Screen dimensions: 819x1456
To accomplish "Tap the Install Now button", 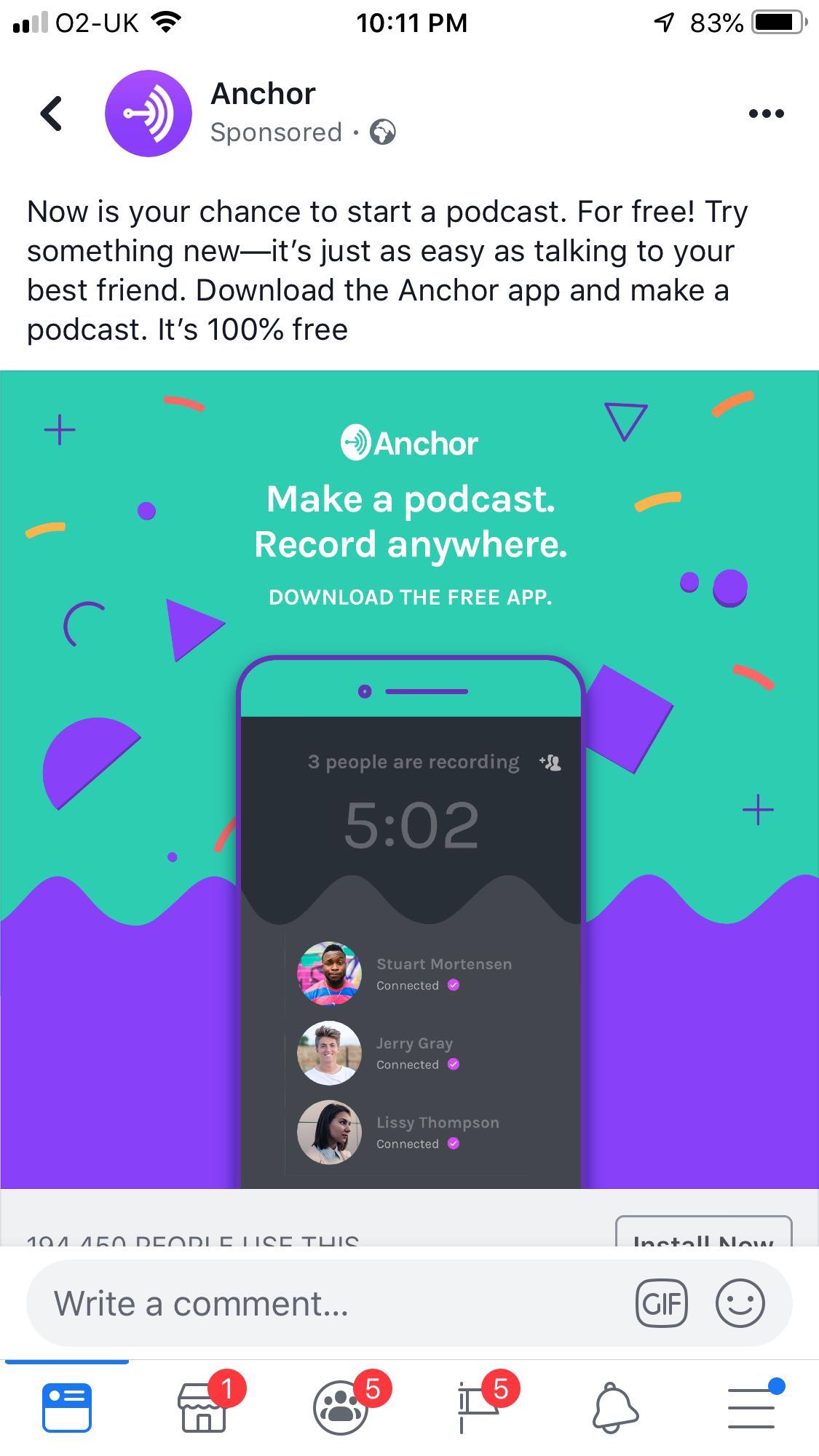I will (703, 1233).
